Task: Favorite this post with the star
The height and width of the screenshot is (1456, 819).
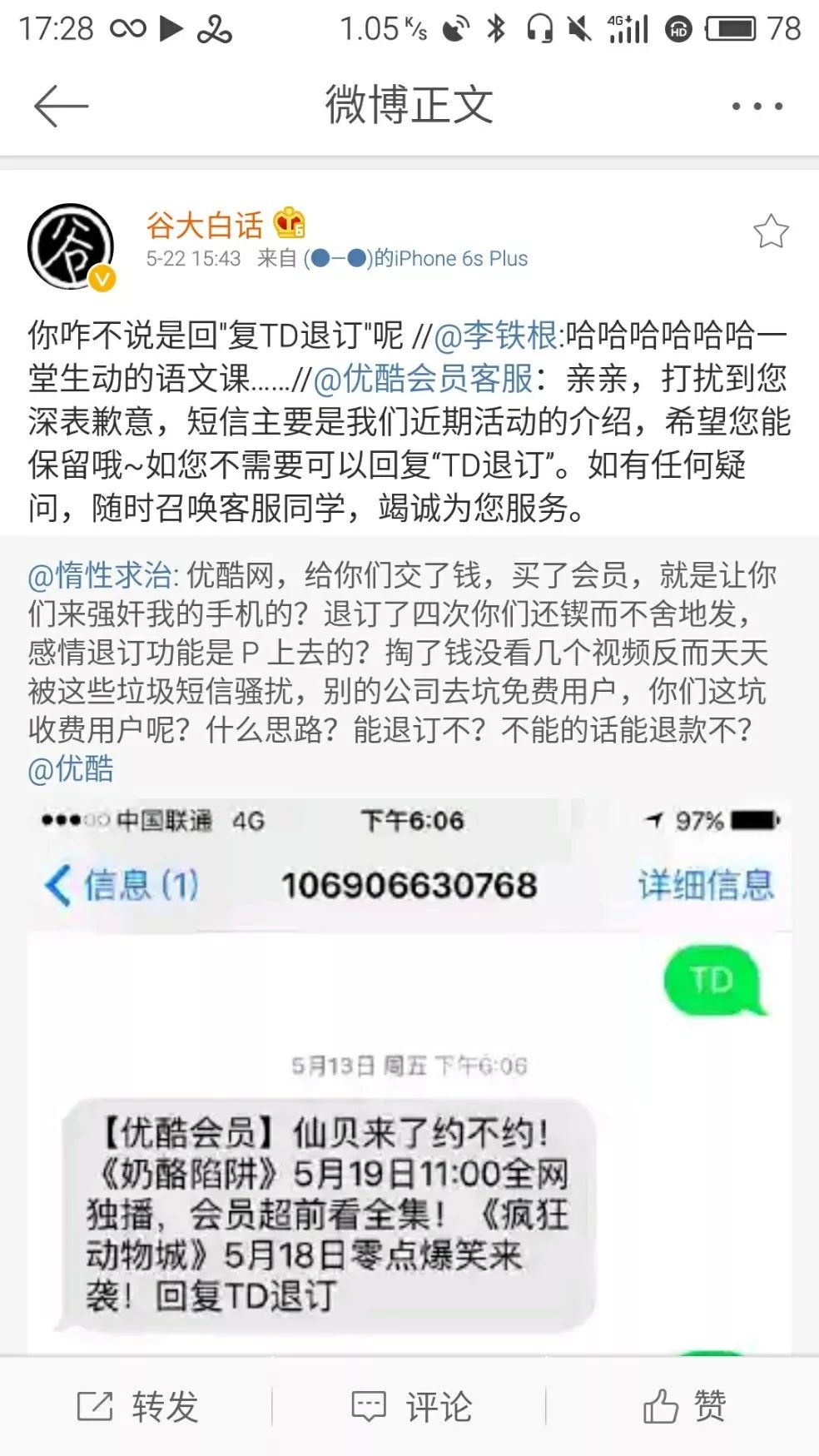Action: pyautogui.click(x=770, y=232)
